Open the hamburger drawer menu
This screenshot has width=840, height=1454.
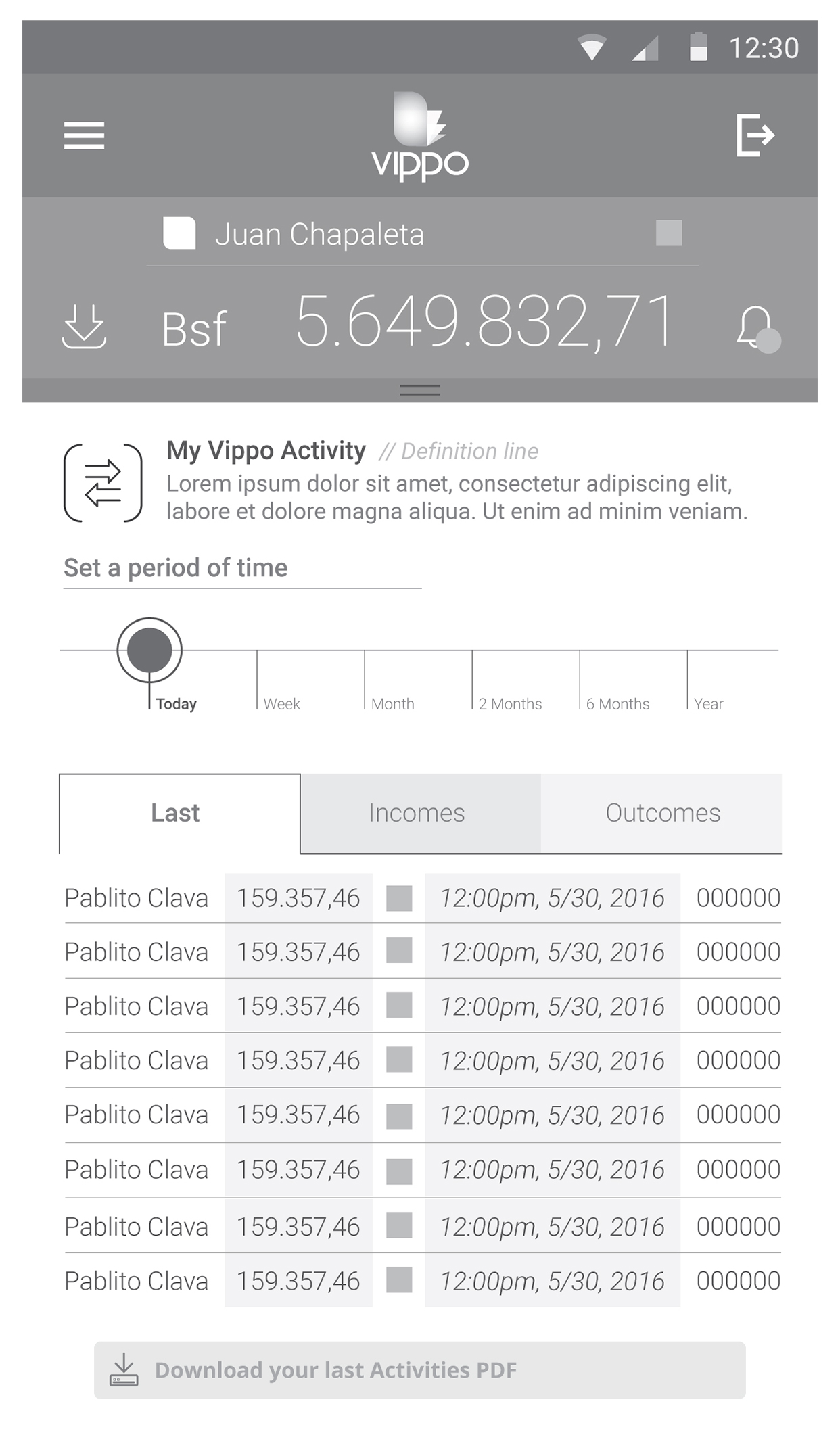coord(84,135)
